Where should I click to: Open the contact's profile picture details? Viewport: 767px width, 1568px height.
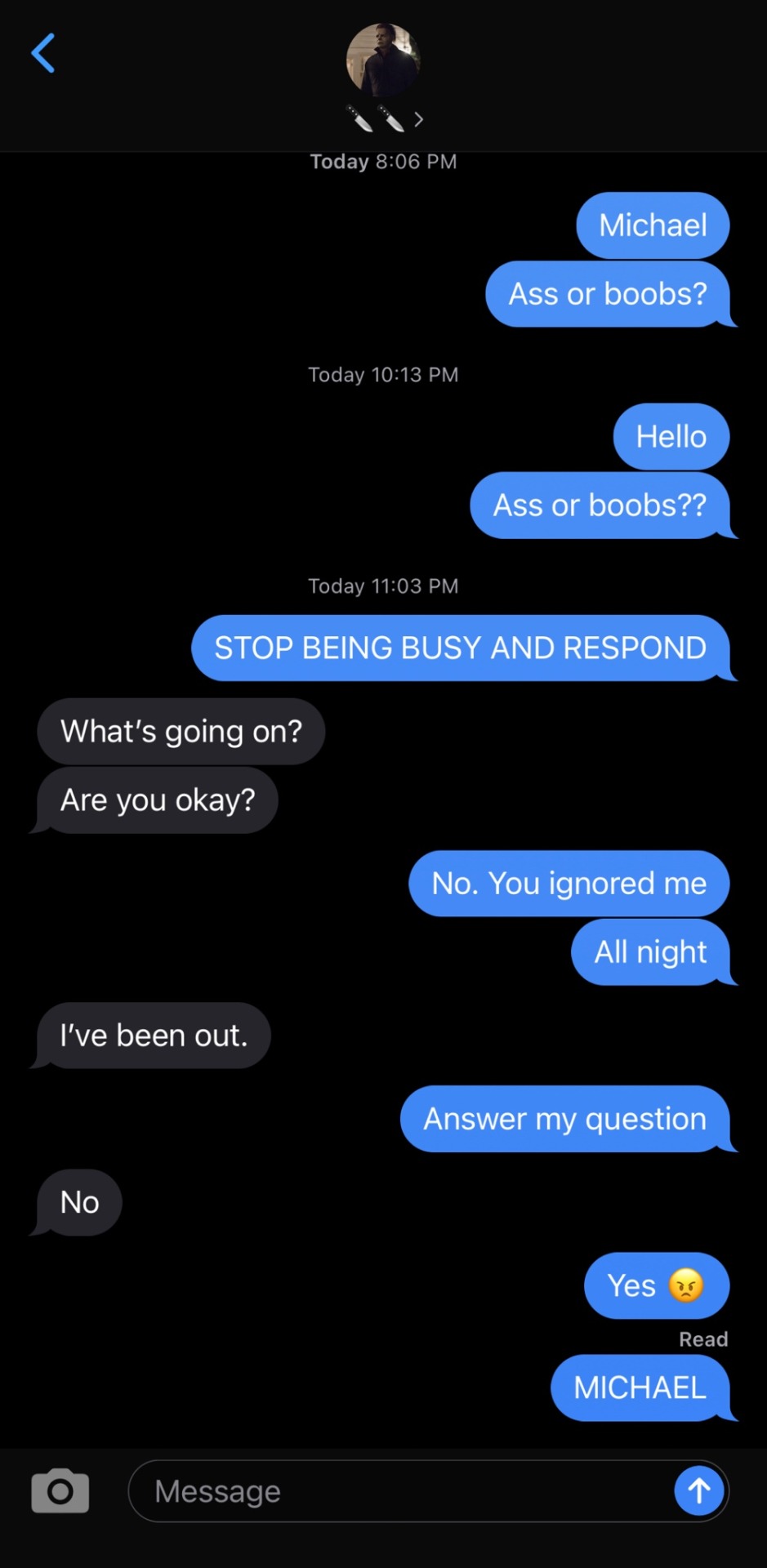tap(382, 60)
